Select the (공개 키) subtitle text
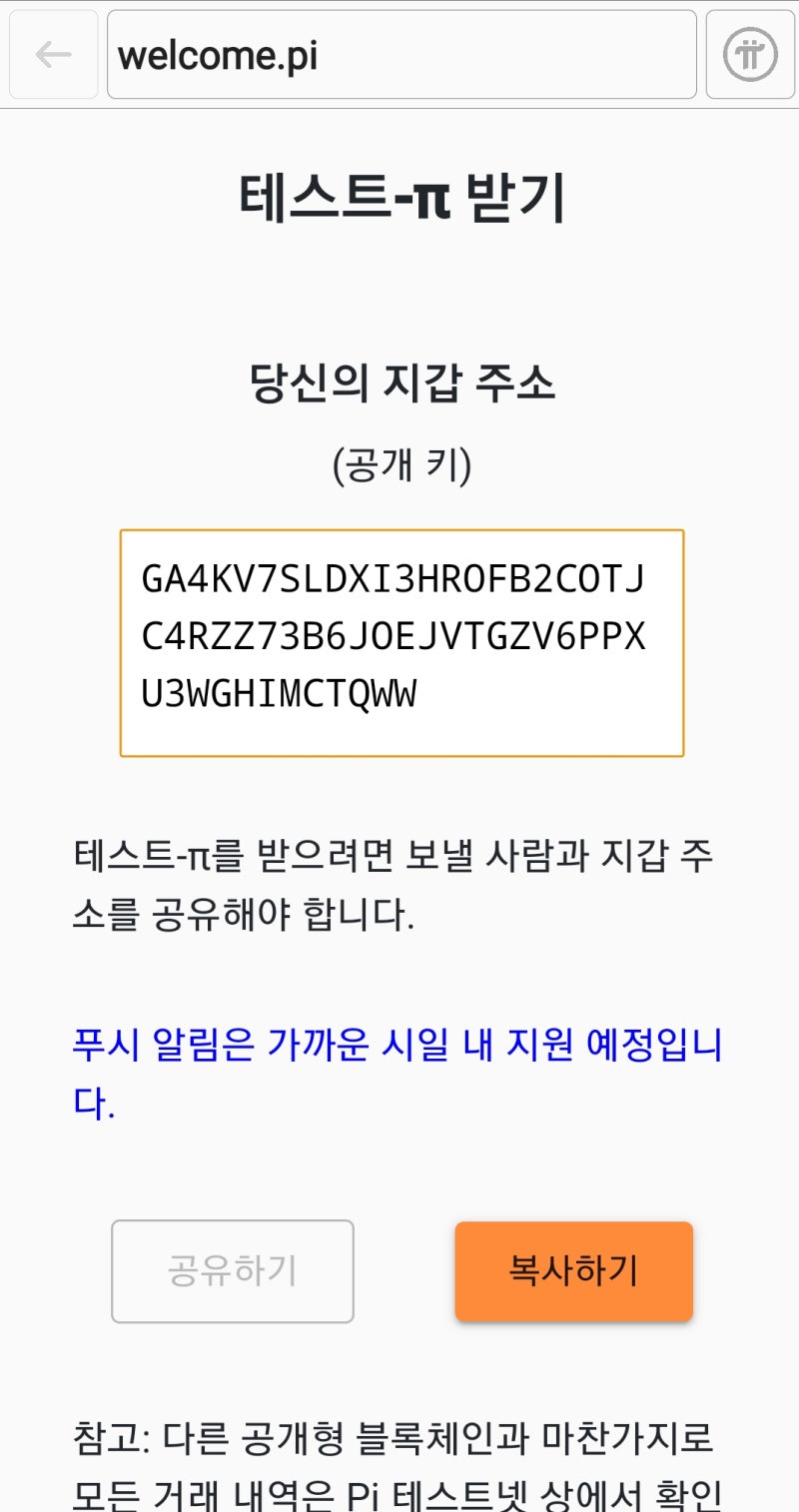The width and height of the screenshot is (799, 1512). point(401,460)
